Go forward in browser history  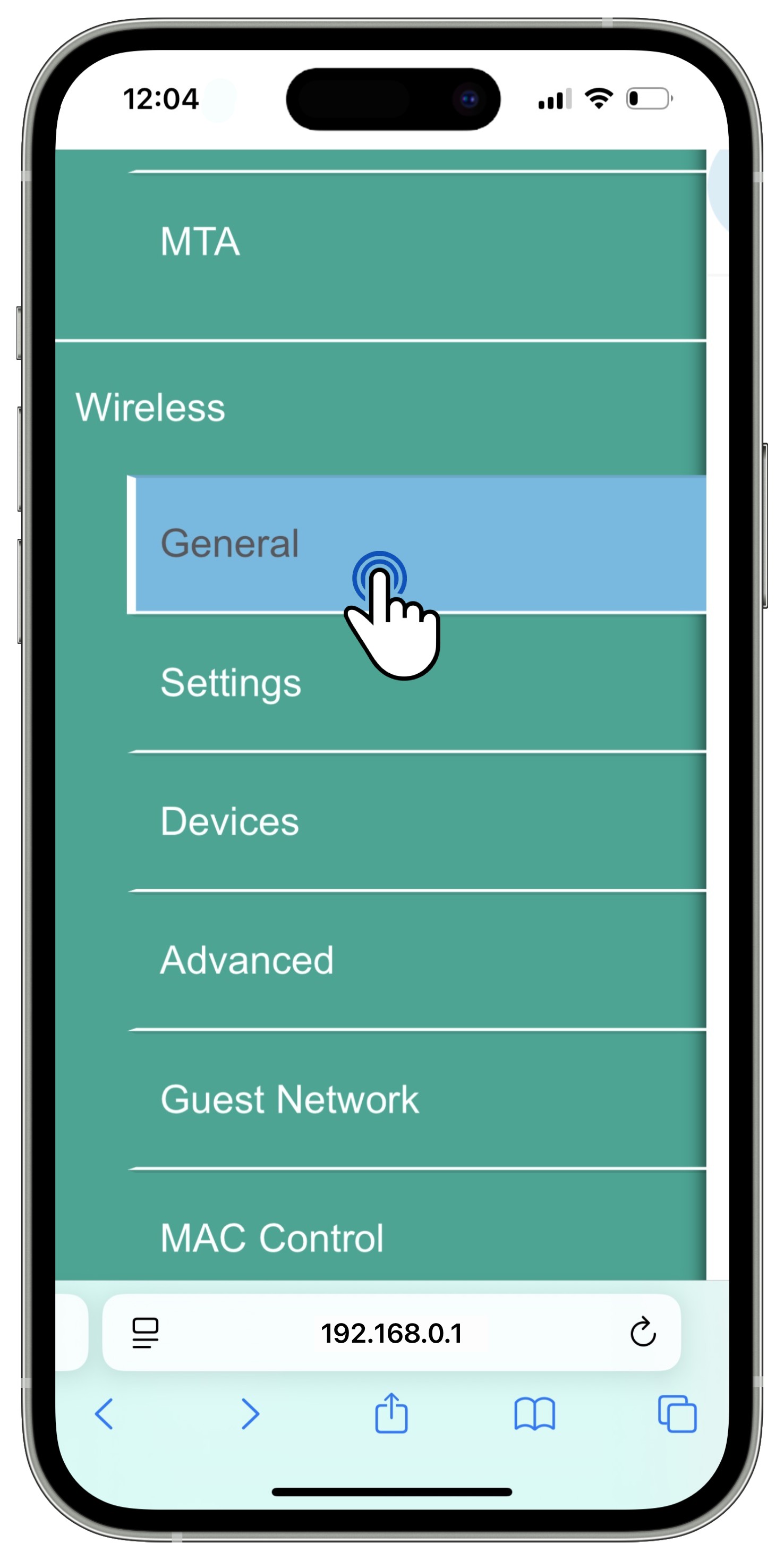coord(250,1414)
